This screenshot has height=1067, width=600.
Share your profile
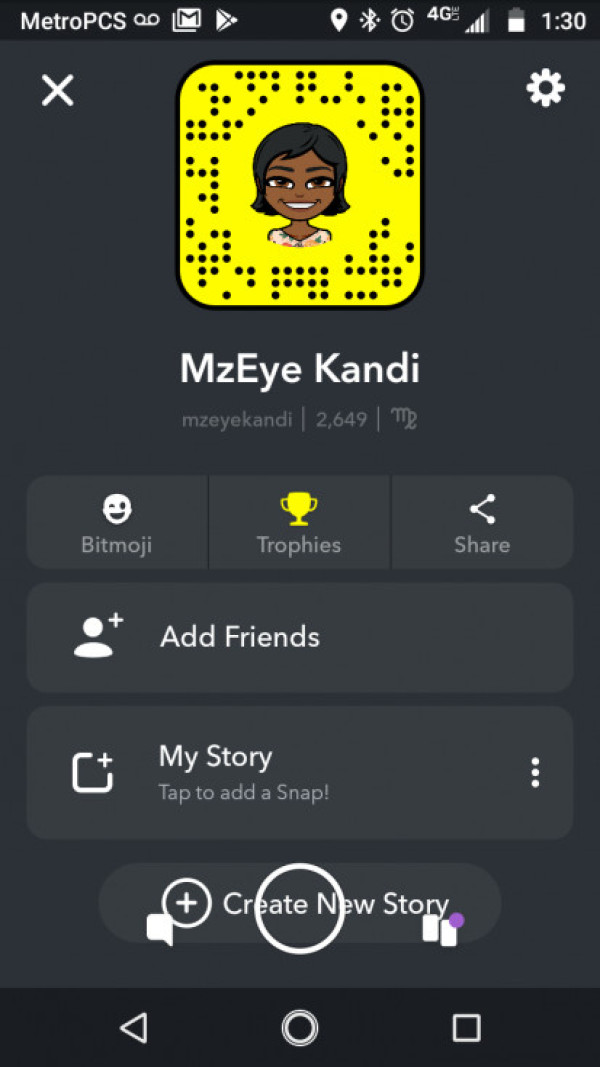482,523
